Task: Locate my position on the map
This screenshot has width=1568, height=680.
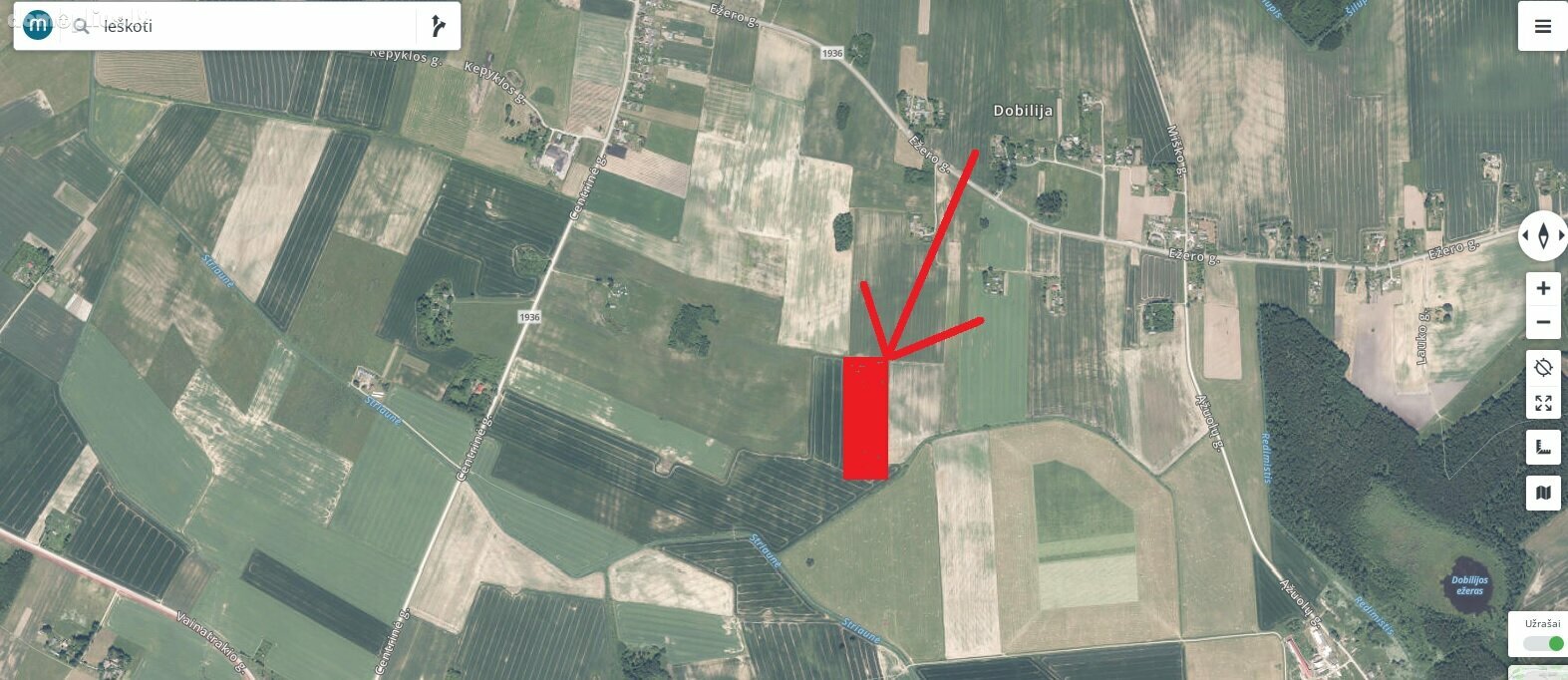Action: pyautogui.click(x=1543, y=368)
